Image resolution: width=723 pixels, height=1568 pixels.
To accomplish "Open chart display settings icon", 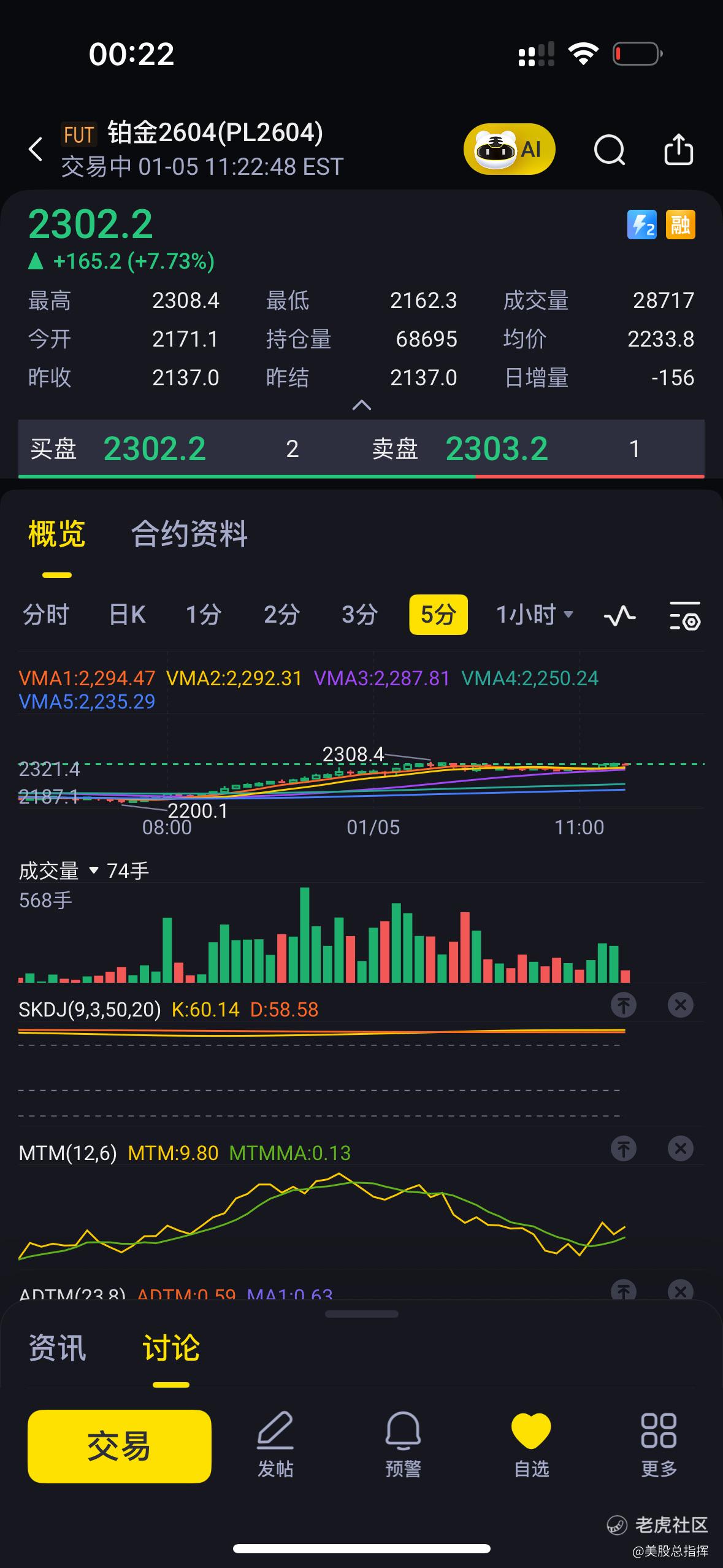I will tap(684, 615).
